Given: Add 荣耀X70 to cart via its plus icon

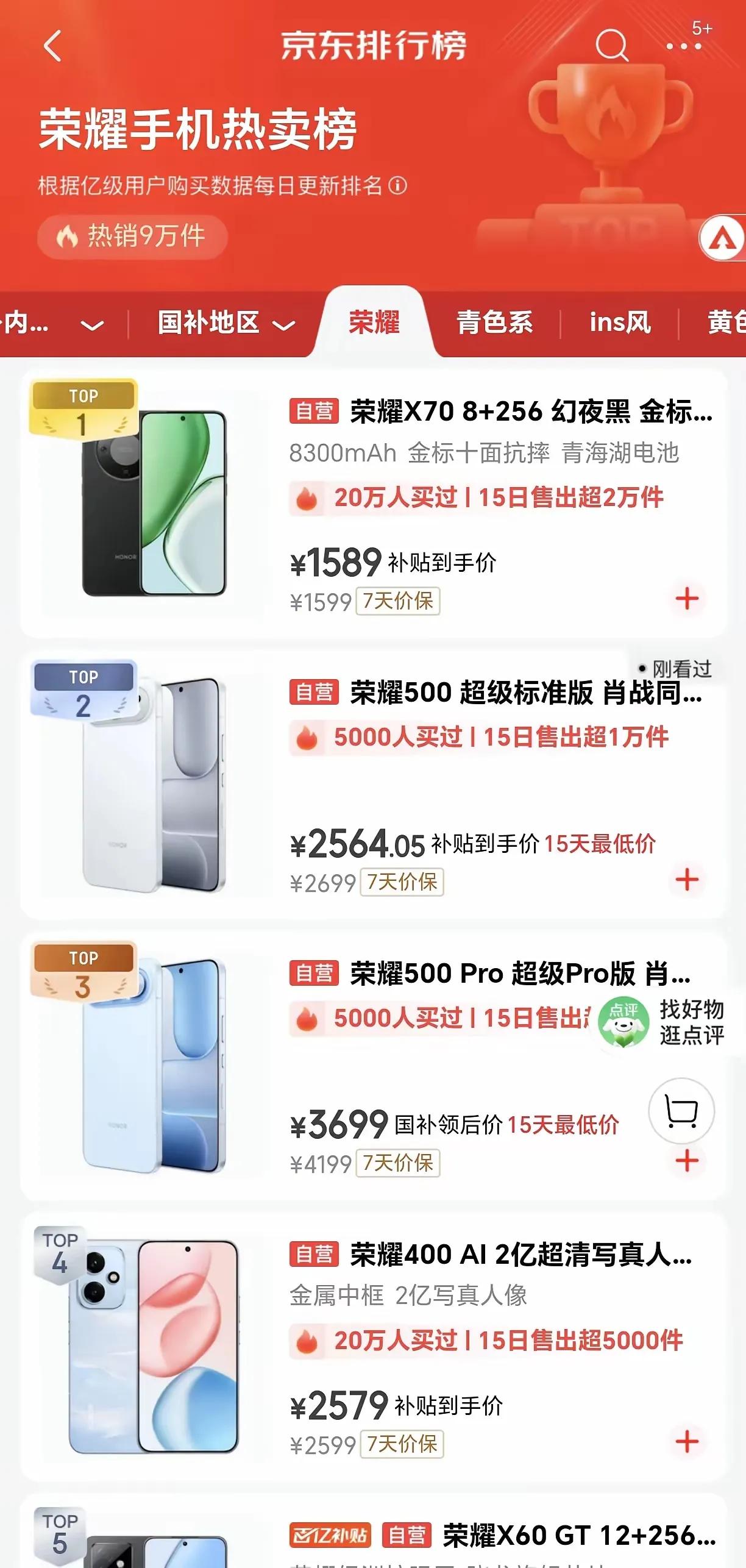Looking at the screenshot, I should (x=688, y=599).
